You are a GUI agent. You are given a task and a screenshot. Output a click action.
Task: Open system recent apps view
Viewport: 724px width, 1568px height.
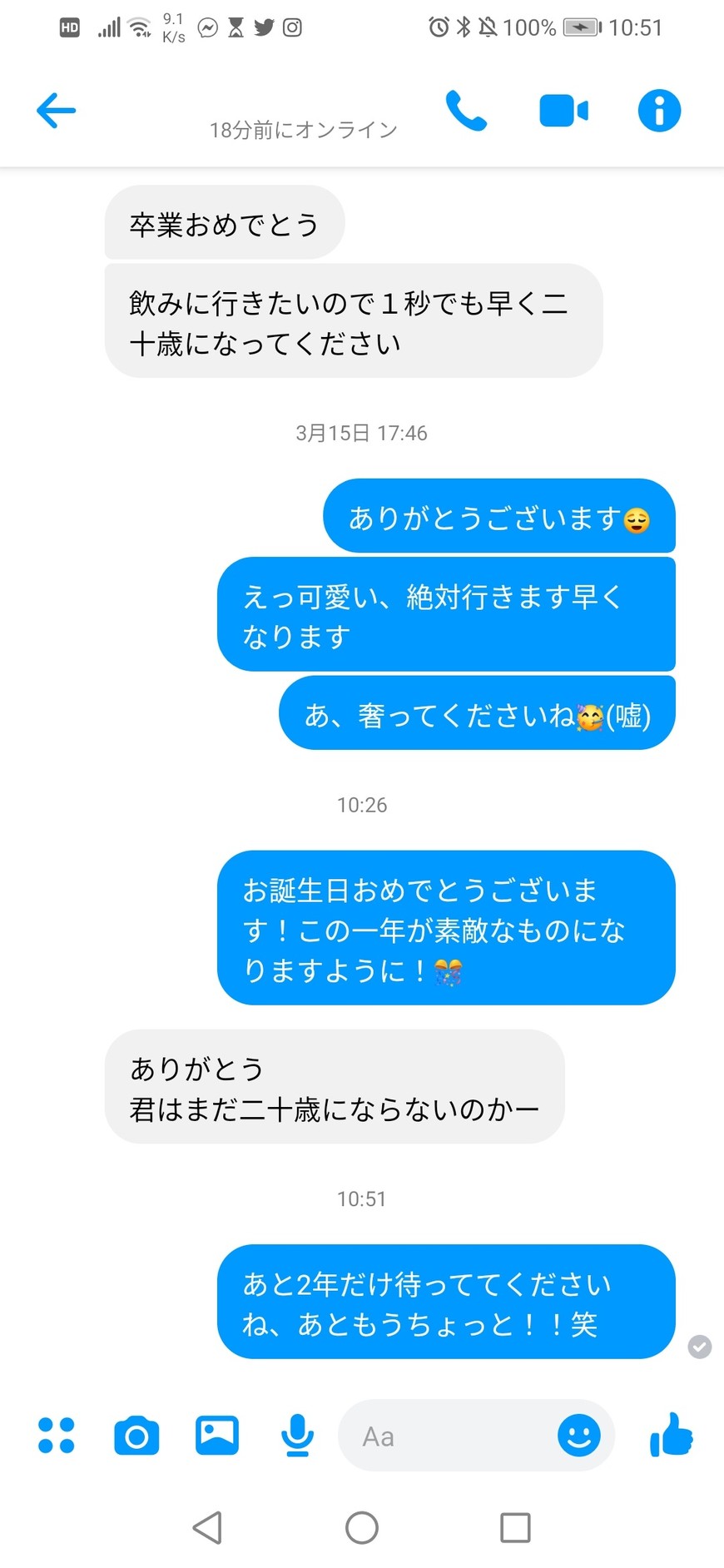click(x=515, y=1527)
